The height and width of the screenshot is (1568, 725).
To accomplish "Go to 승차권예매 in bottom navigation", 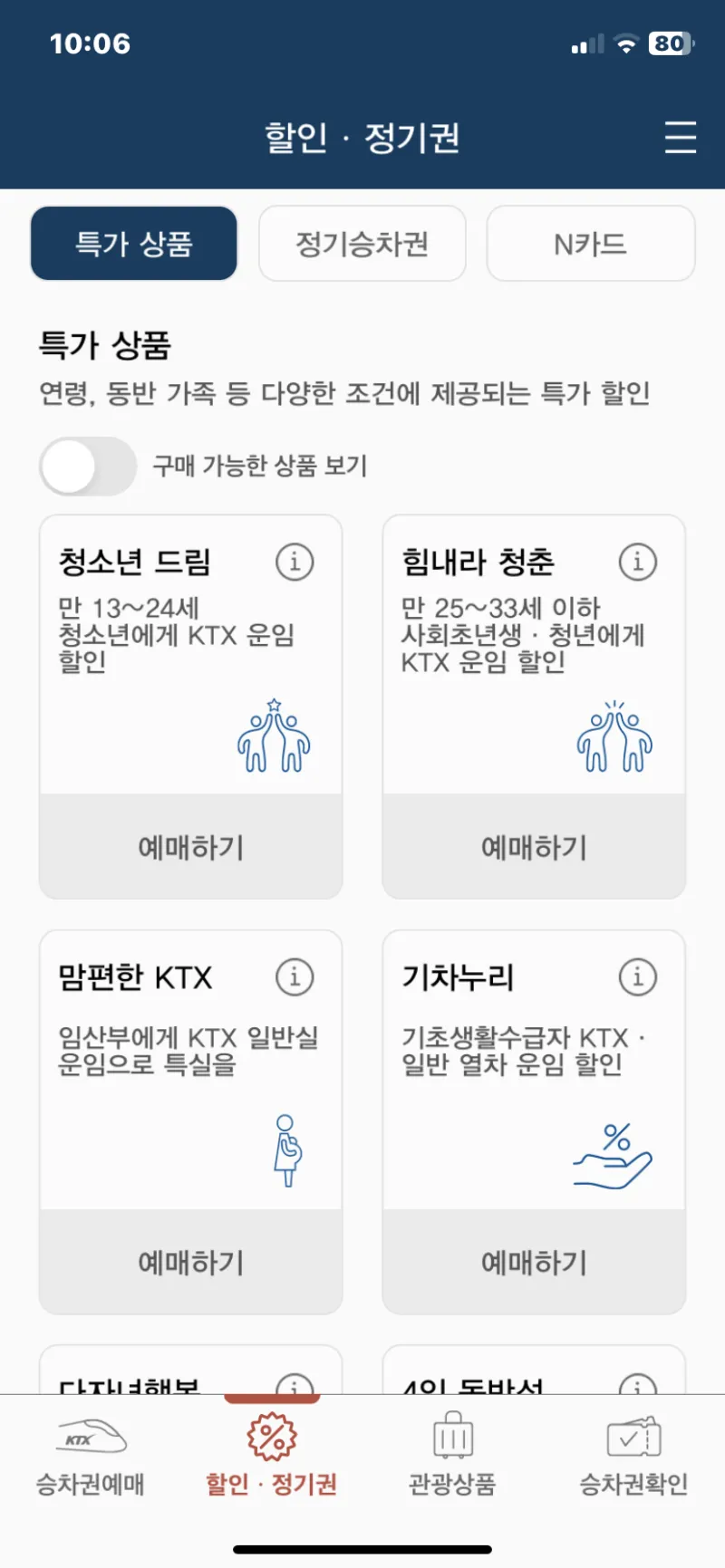I will point(91,1456).
